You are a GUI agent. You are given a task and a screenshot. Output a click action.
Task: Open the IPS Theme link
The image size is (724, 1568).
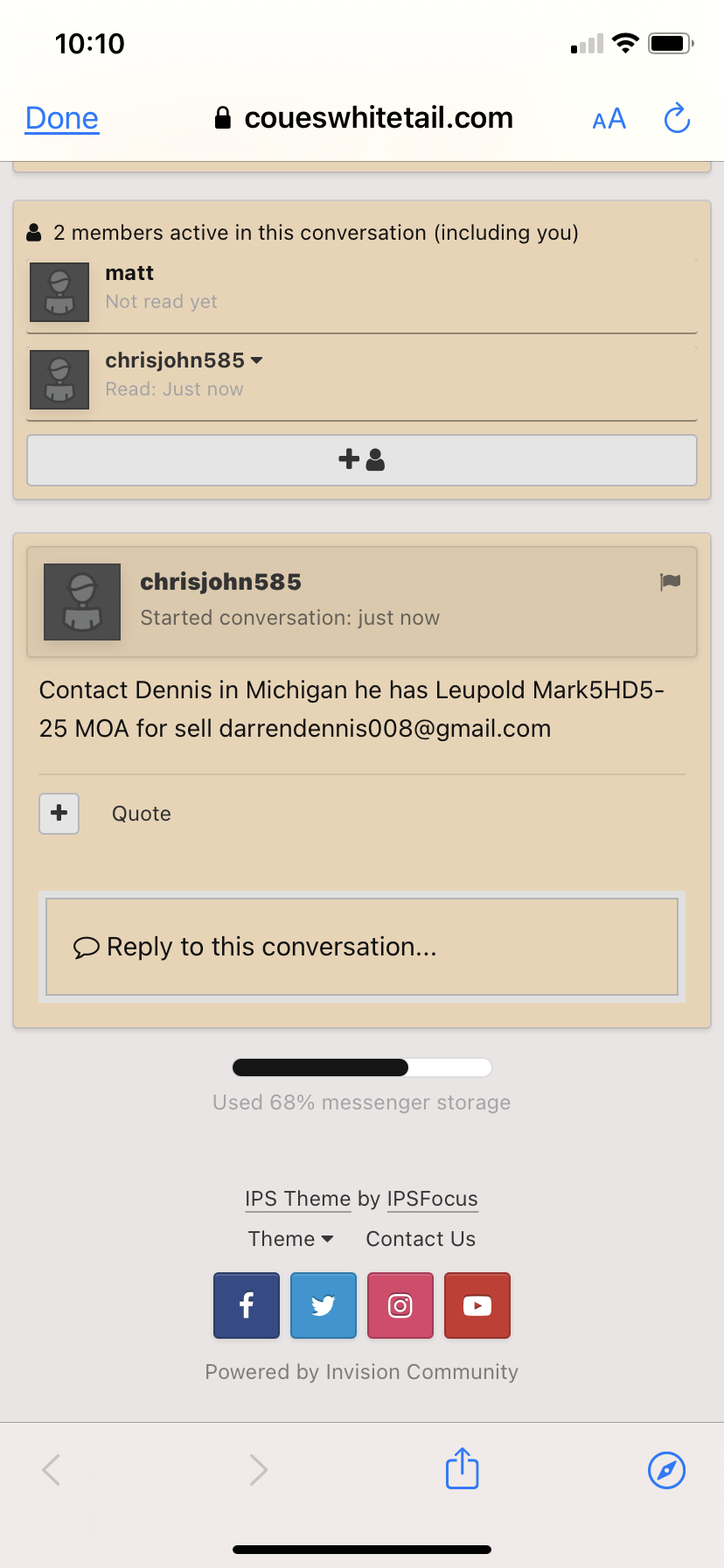click(x=298, y=1199)
